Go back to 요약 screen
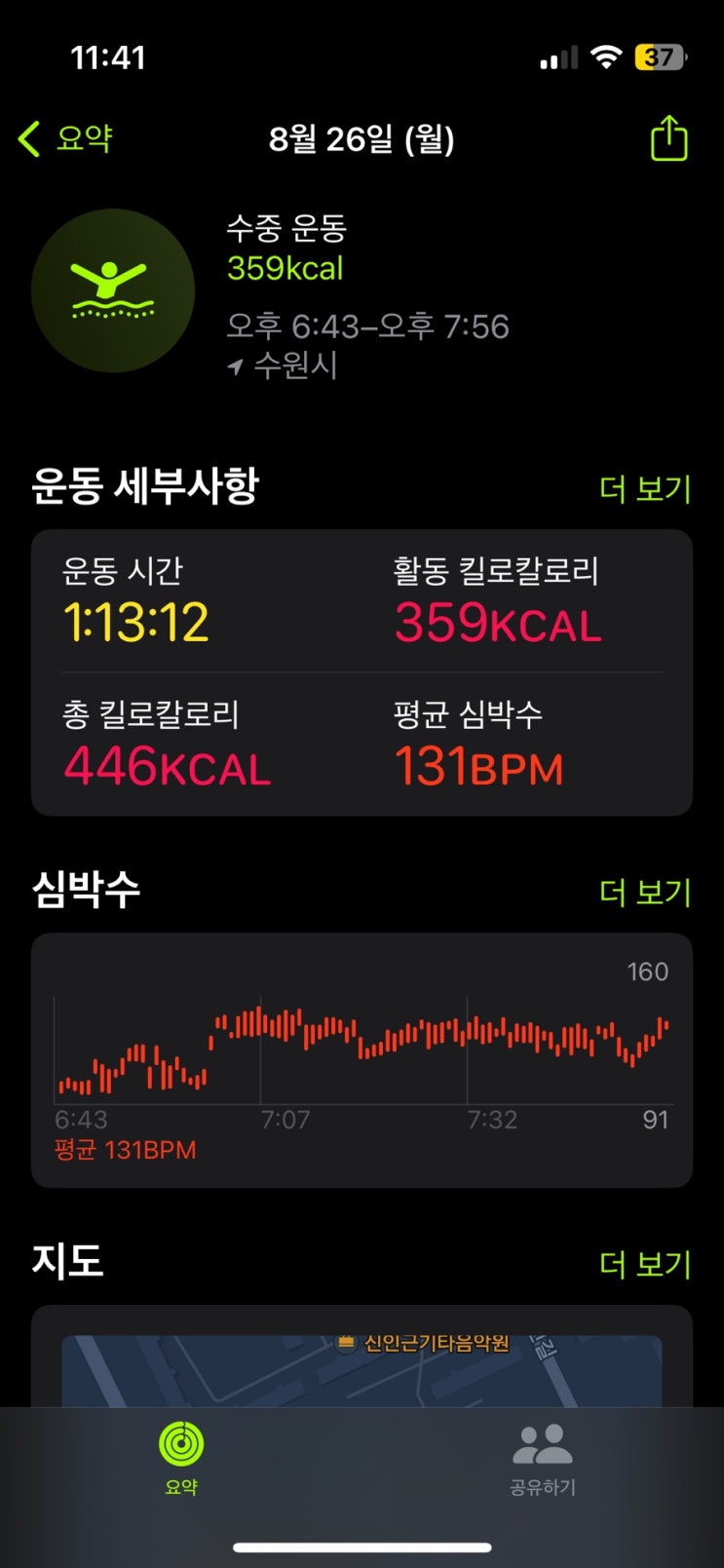724x1568 pixels. click(66, 138)
